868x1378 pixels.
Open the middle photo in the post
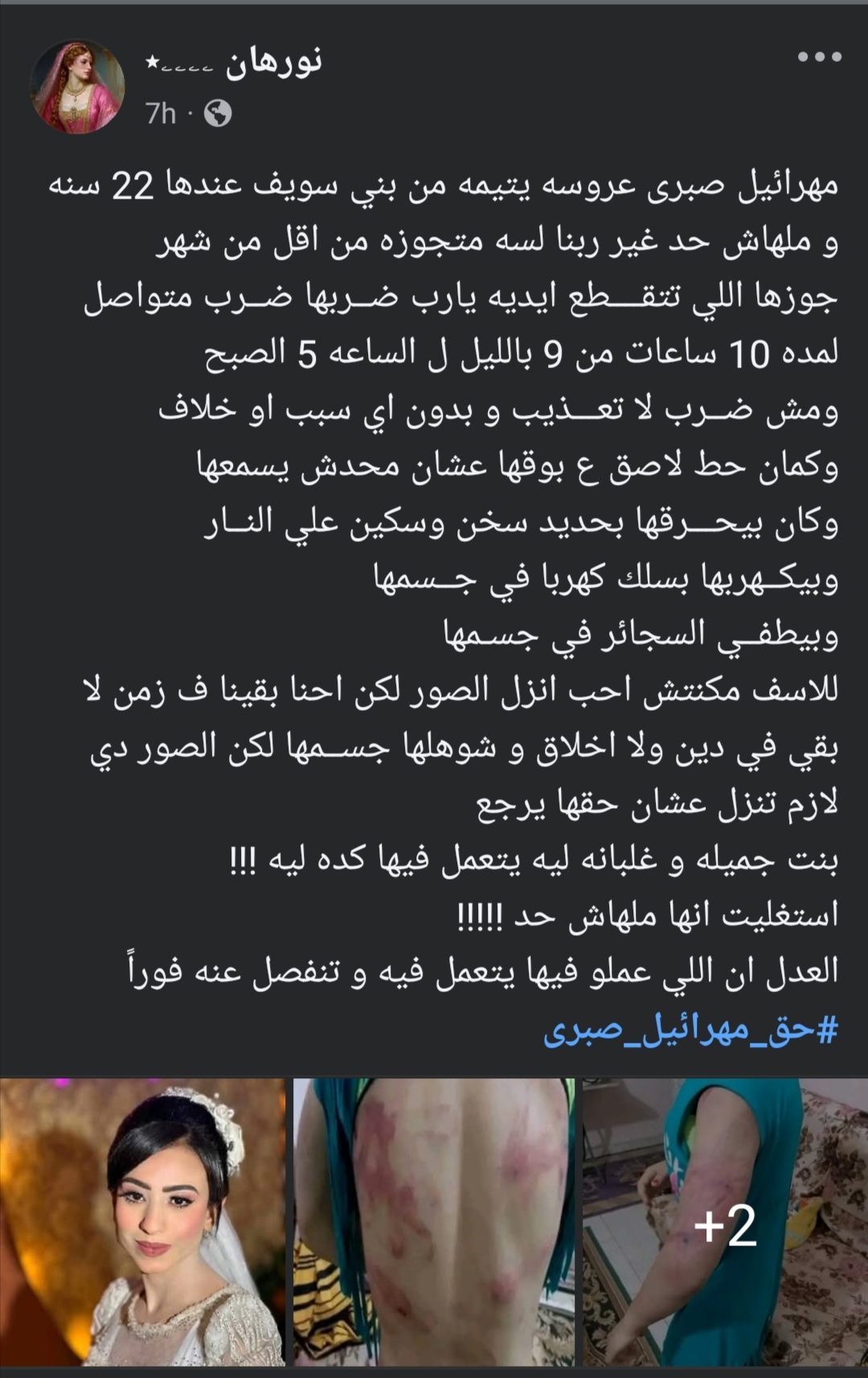[x=434, y=1221]
